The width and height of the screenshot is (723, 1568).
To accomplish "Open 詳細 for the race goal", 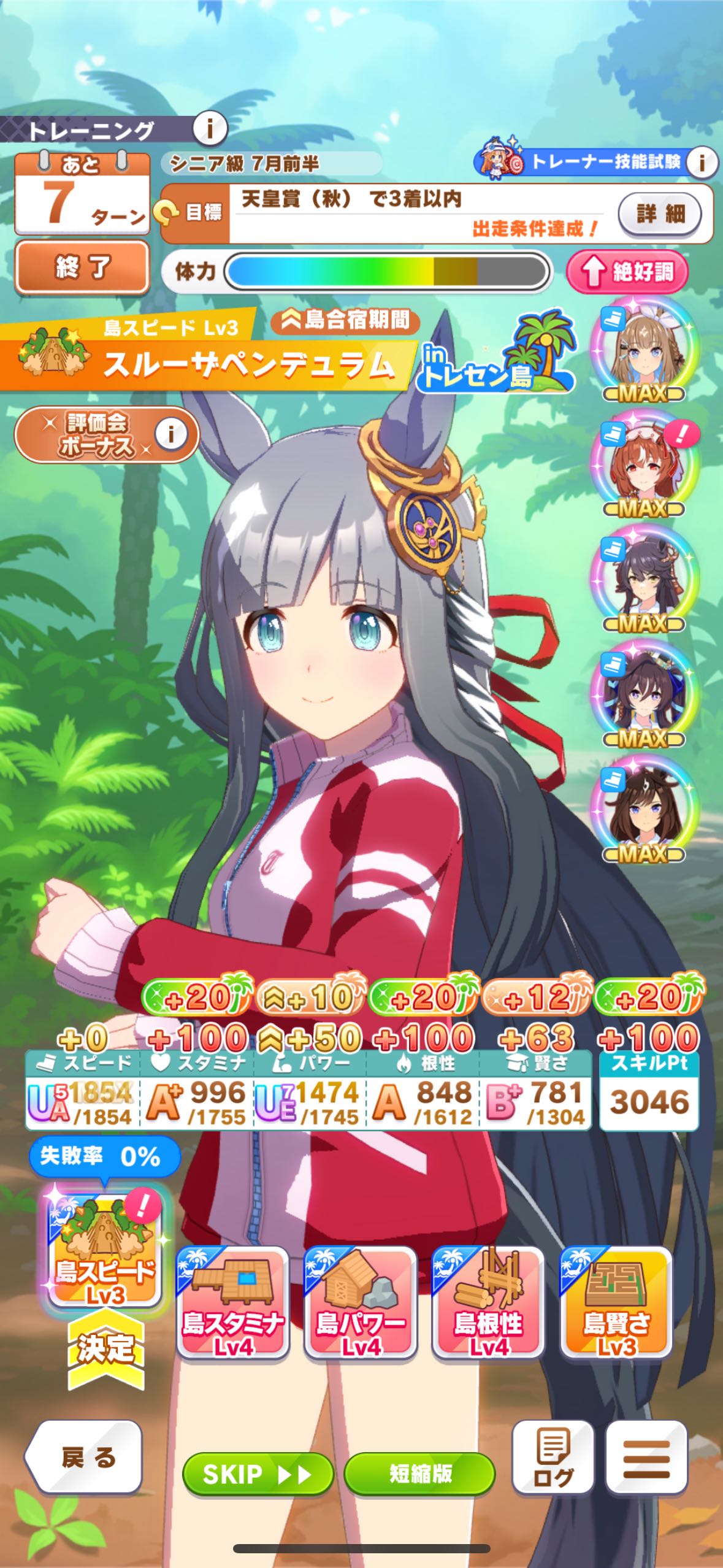I will [660, 214].
